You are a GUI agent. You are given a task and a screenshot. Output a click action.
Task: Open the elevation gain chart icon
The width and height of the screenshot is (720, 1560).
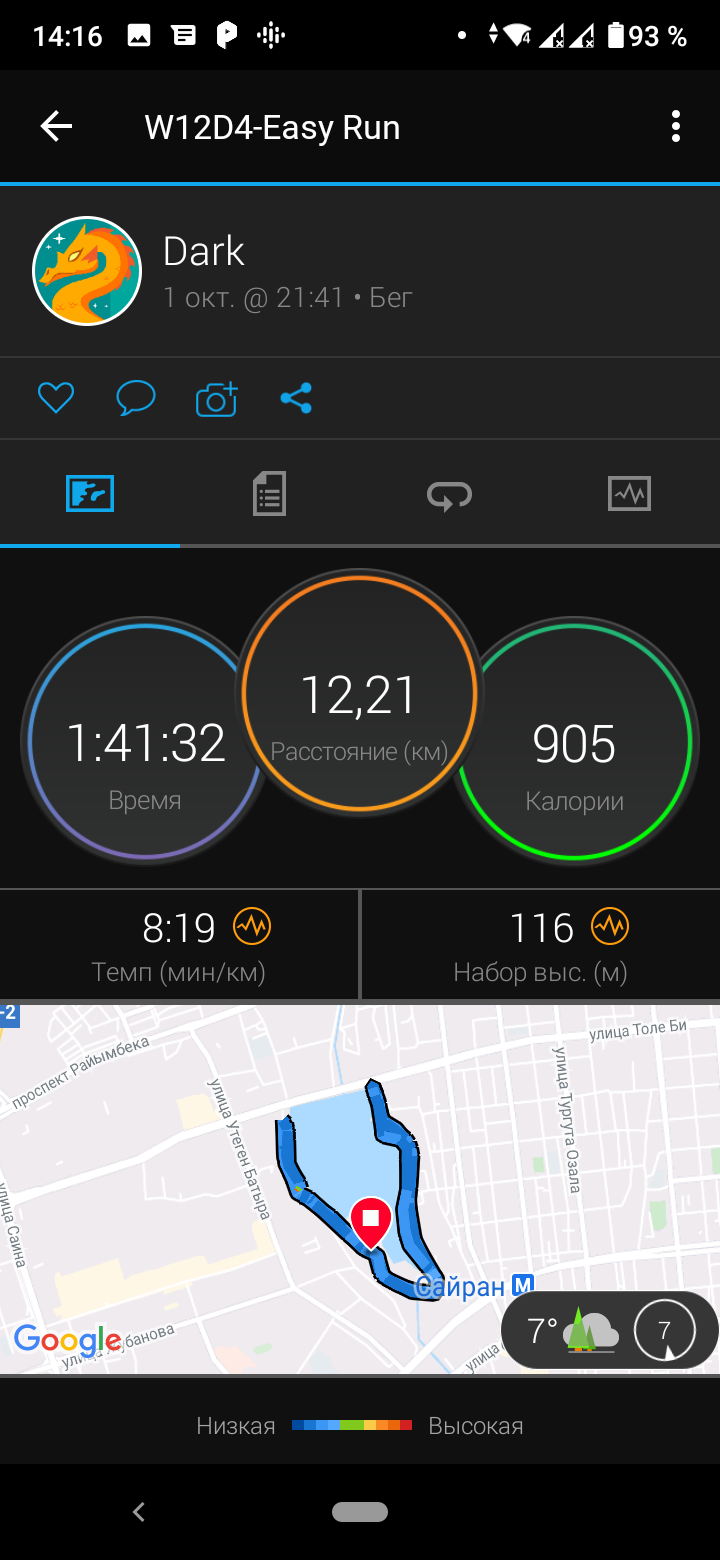click(x=609, y=928)
